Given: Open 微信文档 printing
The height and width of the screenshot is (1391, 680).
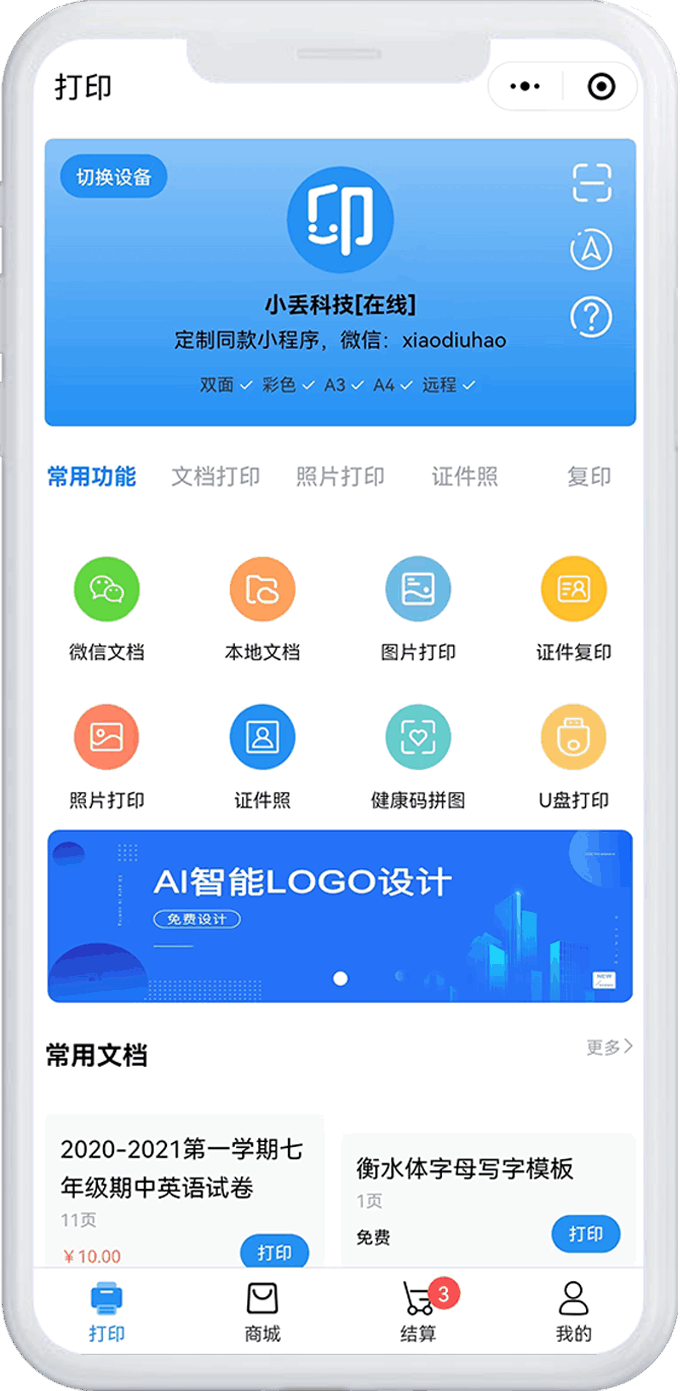Looking at the screenshot, I should click(107, 608).
